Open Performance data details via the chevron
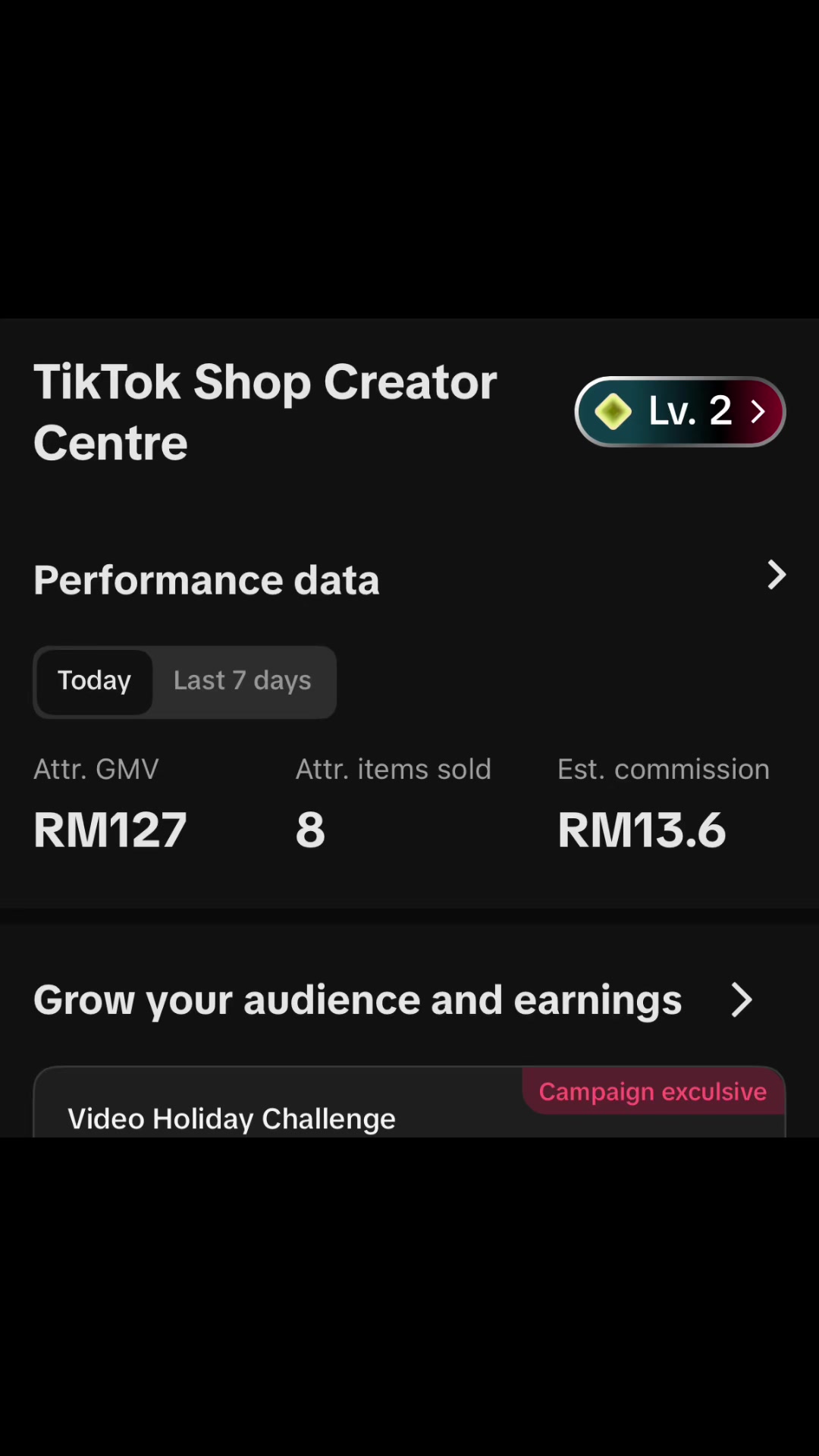The height and width of the screenshot is (1456, 819). pyautogui.click(x=777, y=576)
